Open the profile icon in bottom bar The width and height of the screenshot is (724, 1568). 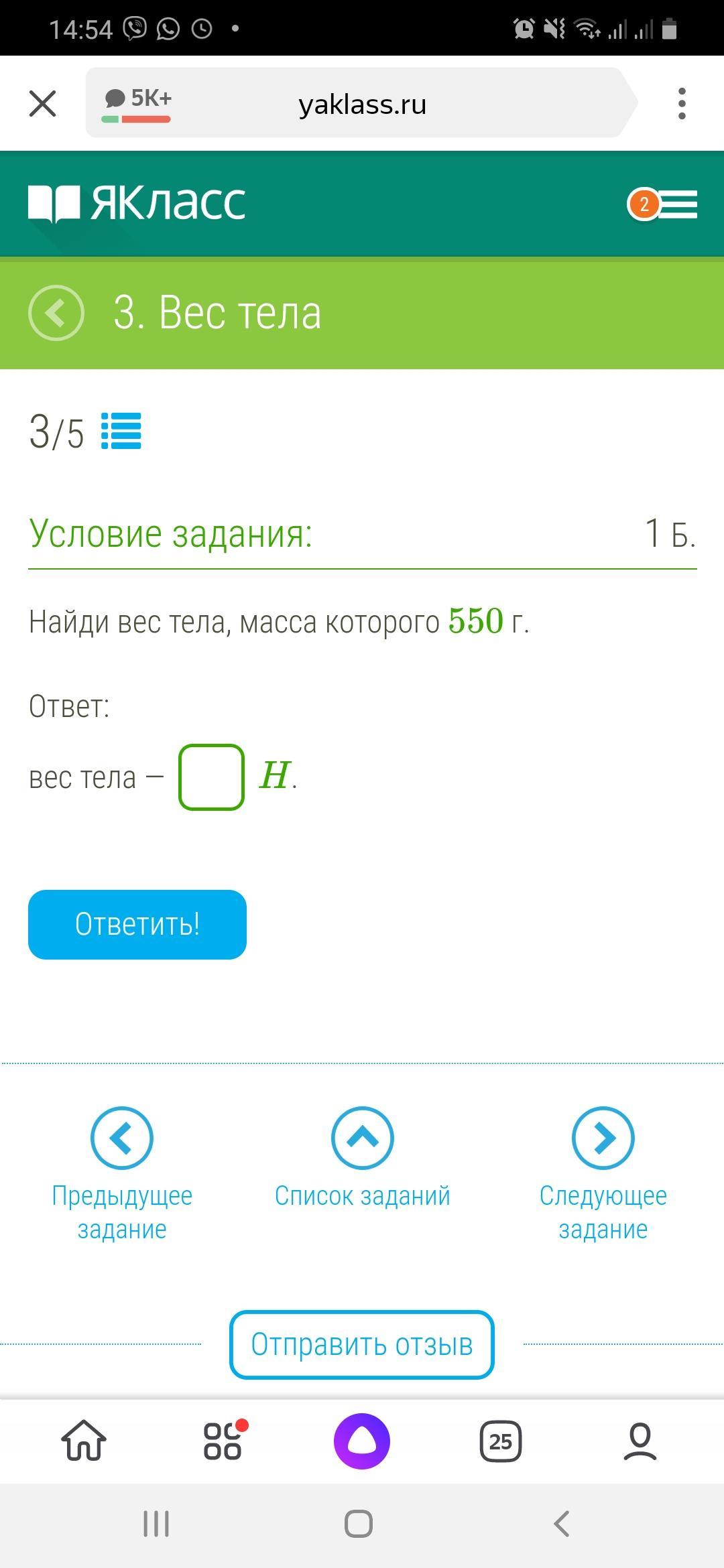coord(640,1441)
